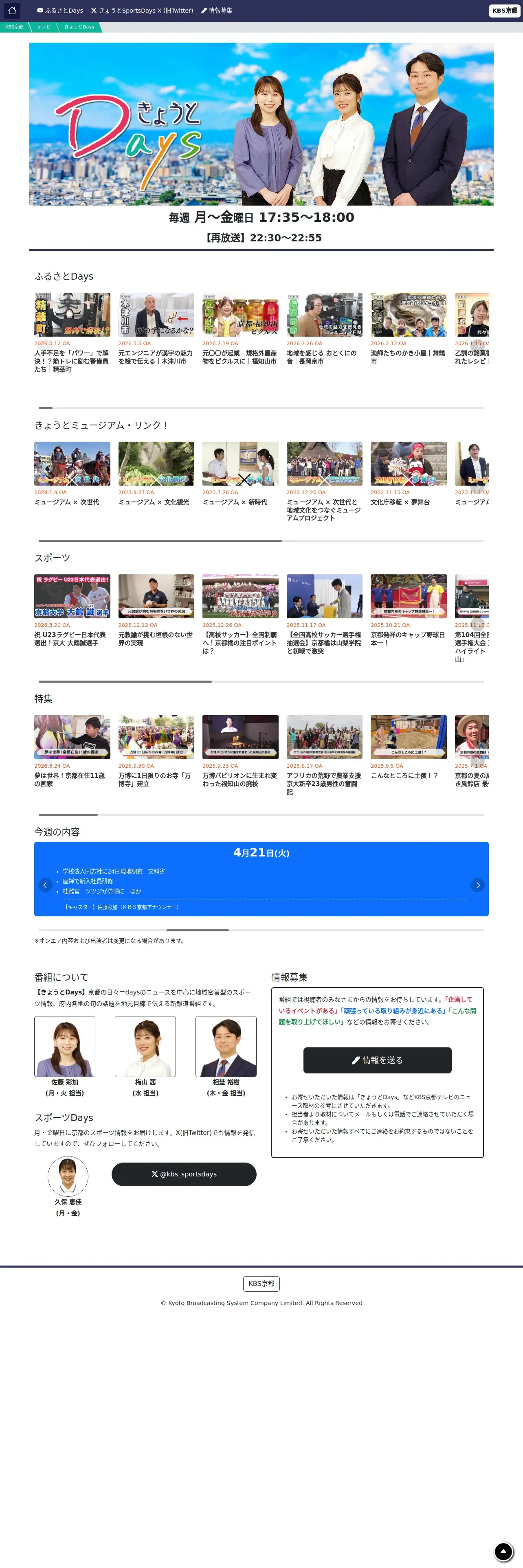The image size is (523, 1568).
Task: Open 万博に1日限りのお寺 feature video
Action: point(156,752)
